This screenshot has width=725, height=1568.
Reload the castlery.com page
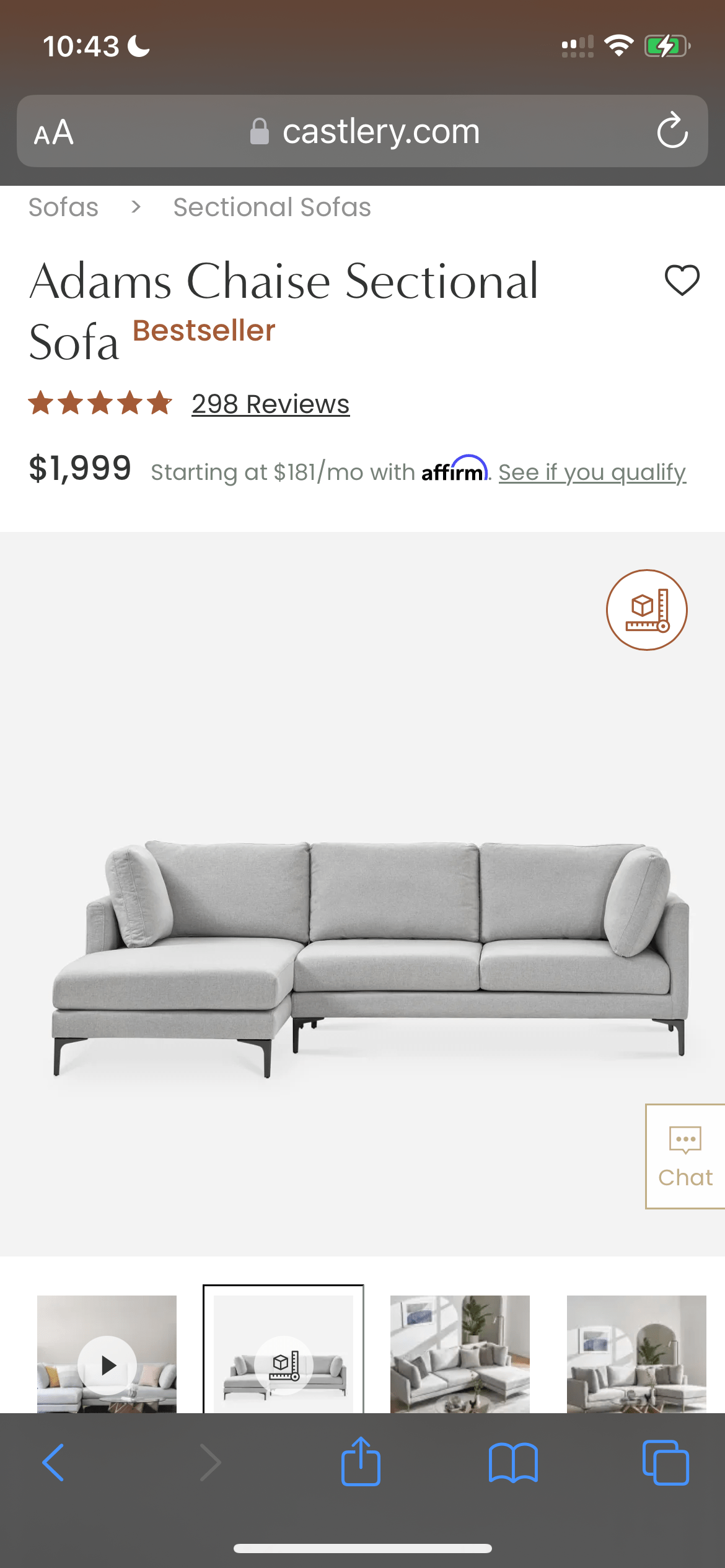672,131
